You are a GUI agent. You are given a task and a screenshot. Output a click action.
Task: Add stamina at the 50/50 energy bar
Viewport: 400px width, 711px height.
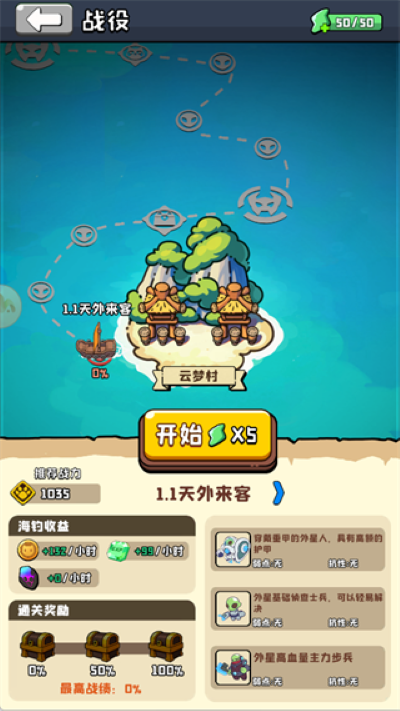coord(346,22)
